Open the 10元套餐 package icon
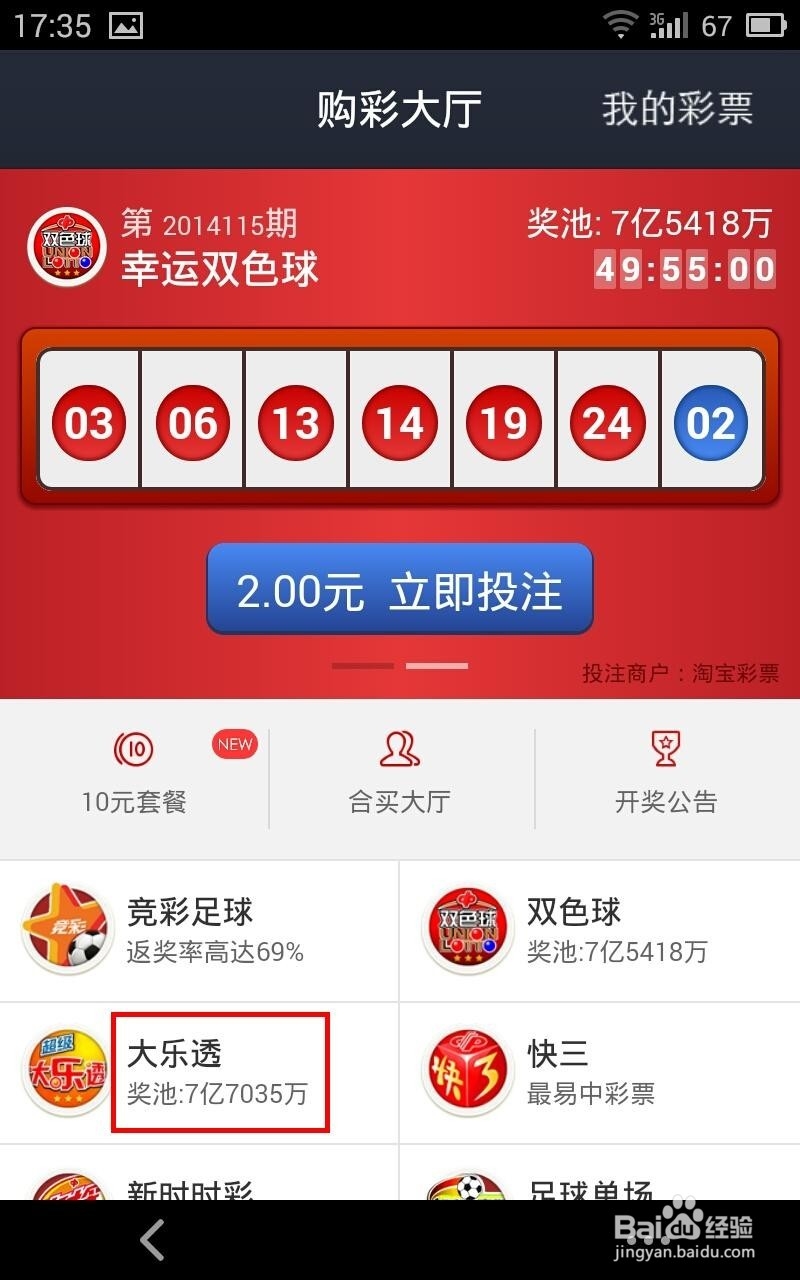This screenshot has height=1280, width=800. click(x=133, y=750)
